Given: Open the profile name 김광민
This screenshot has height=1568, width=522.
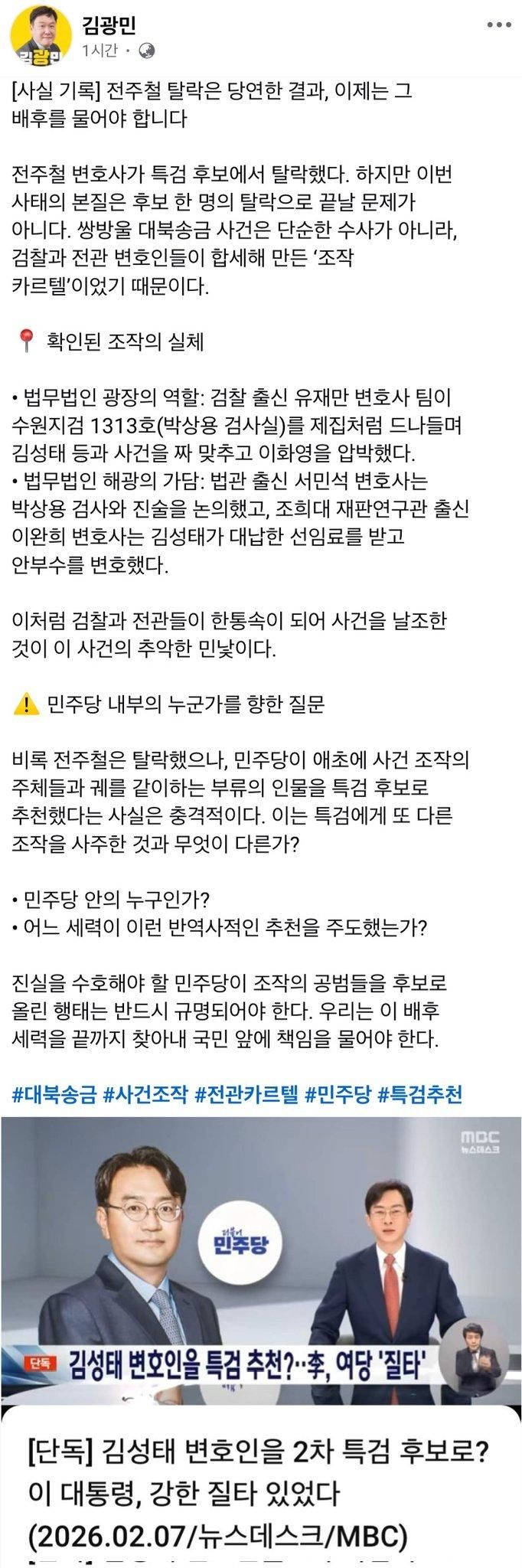Looking at the screenshot, I should pos(109,25).
